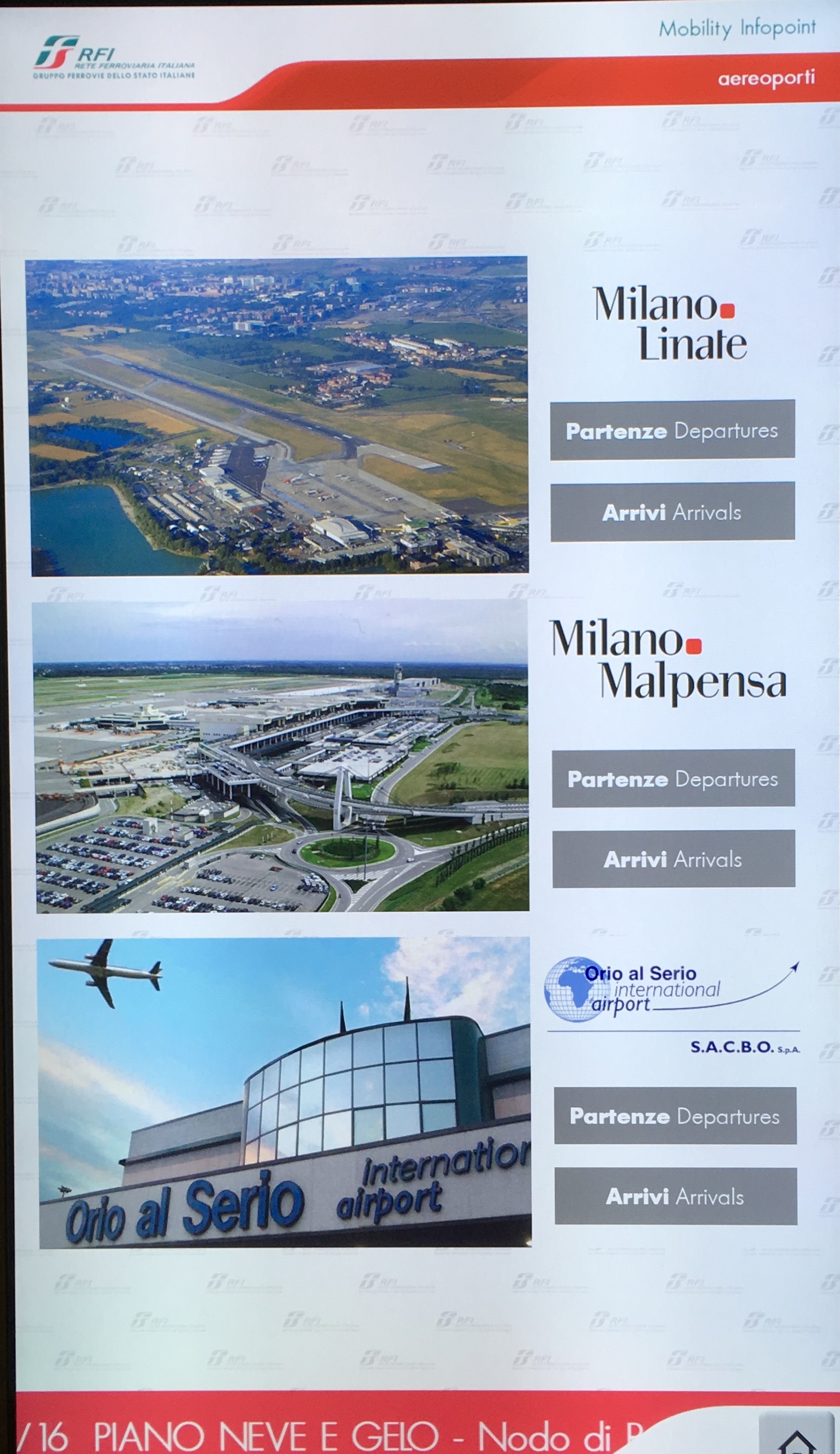The image size is (840, 1454).
Task: View Milano Linate Arrivi Arrivals
Action: 672,512
